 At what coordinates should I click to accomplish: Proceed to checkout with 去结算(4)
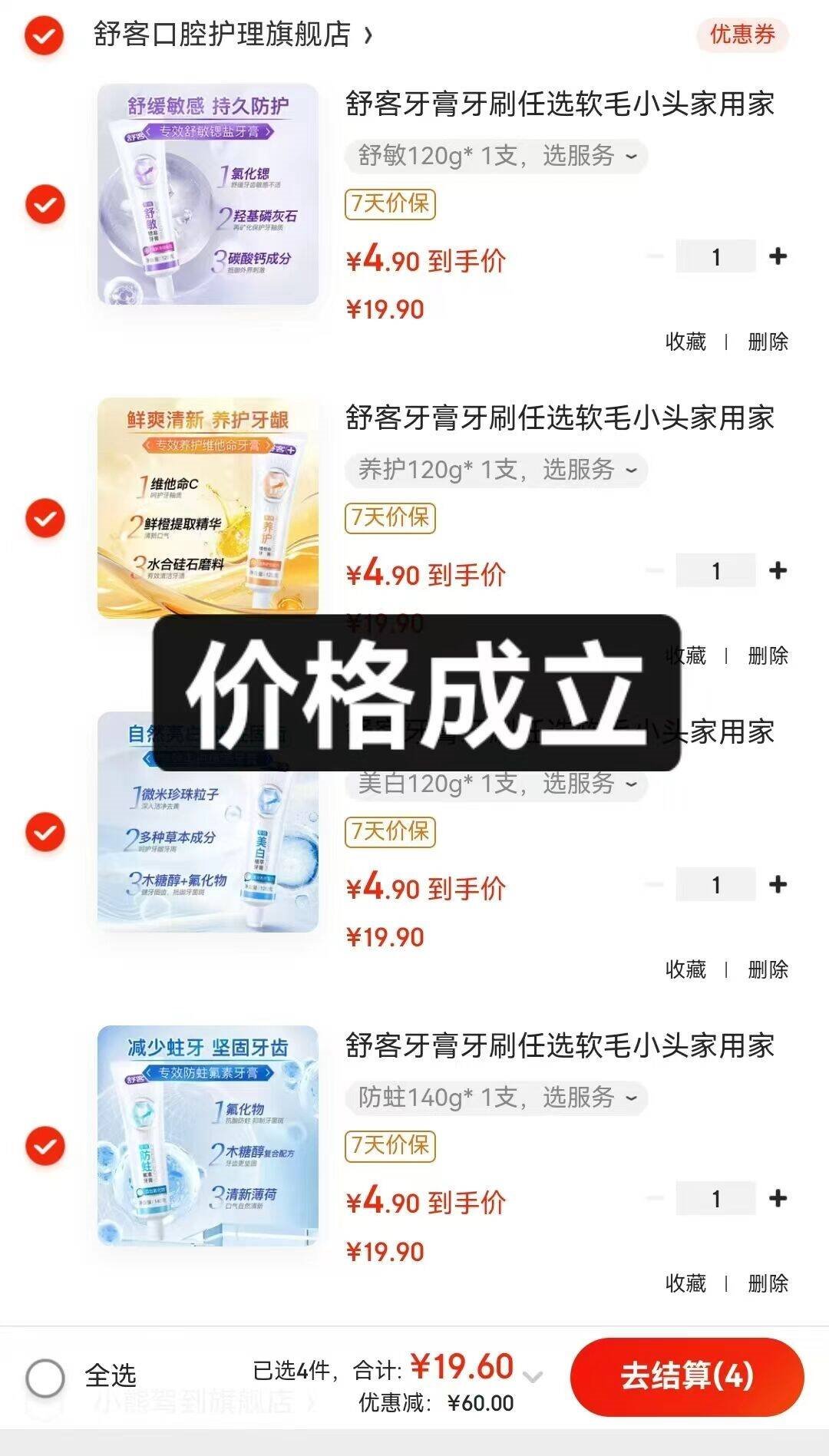[x=686, y=1376]
